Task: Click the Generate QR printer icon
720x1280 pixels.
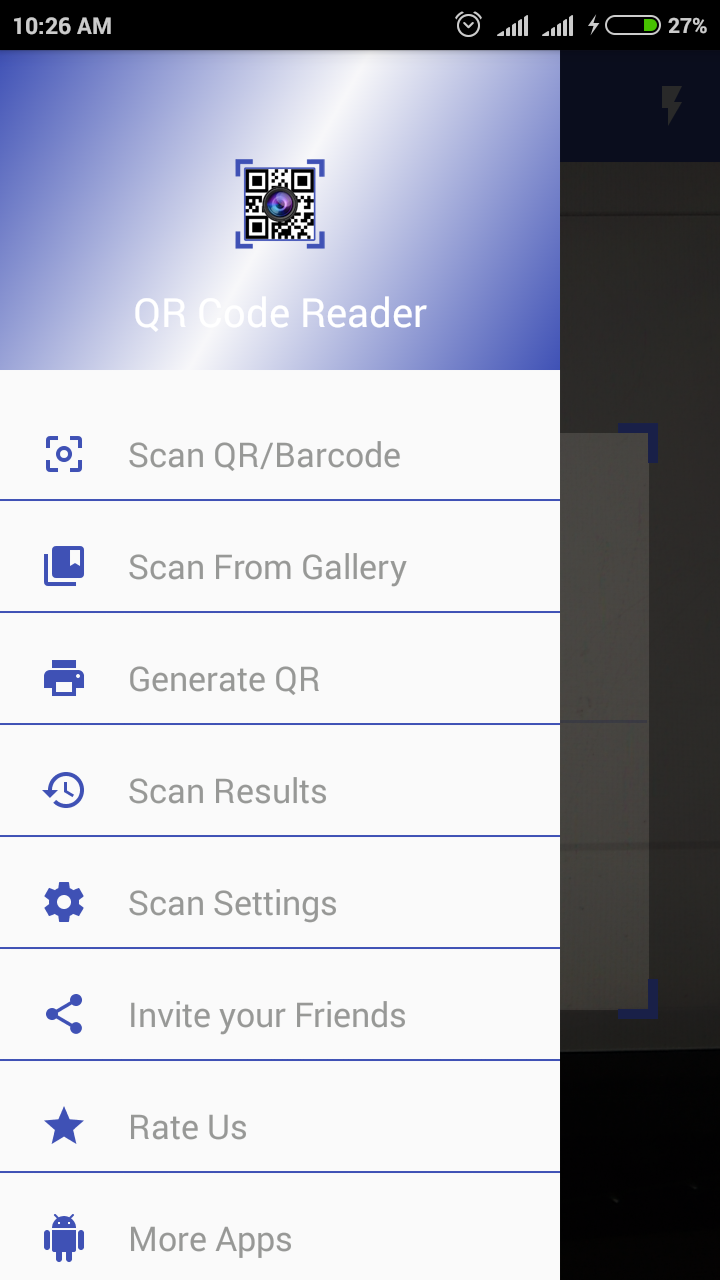Action: [64, 679]
